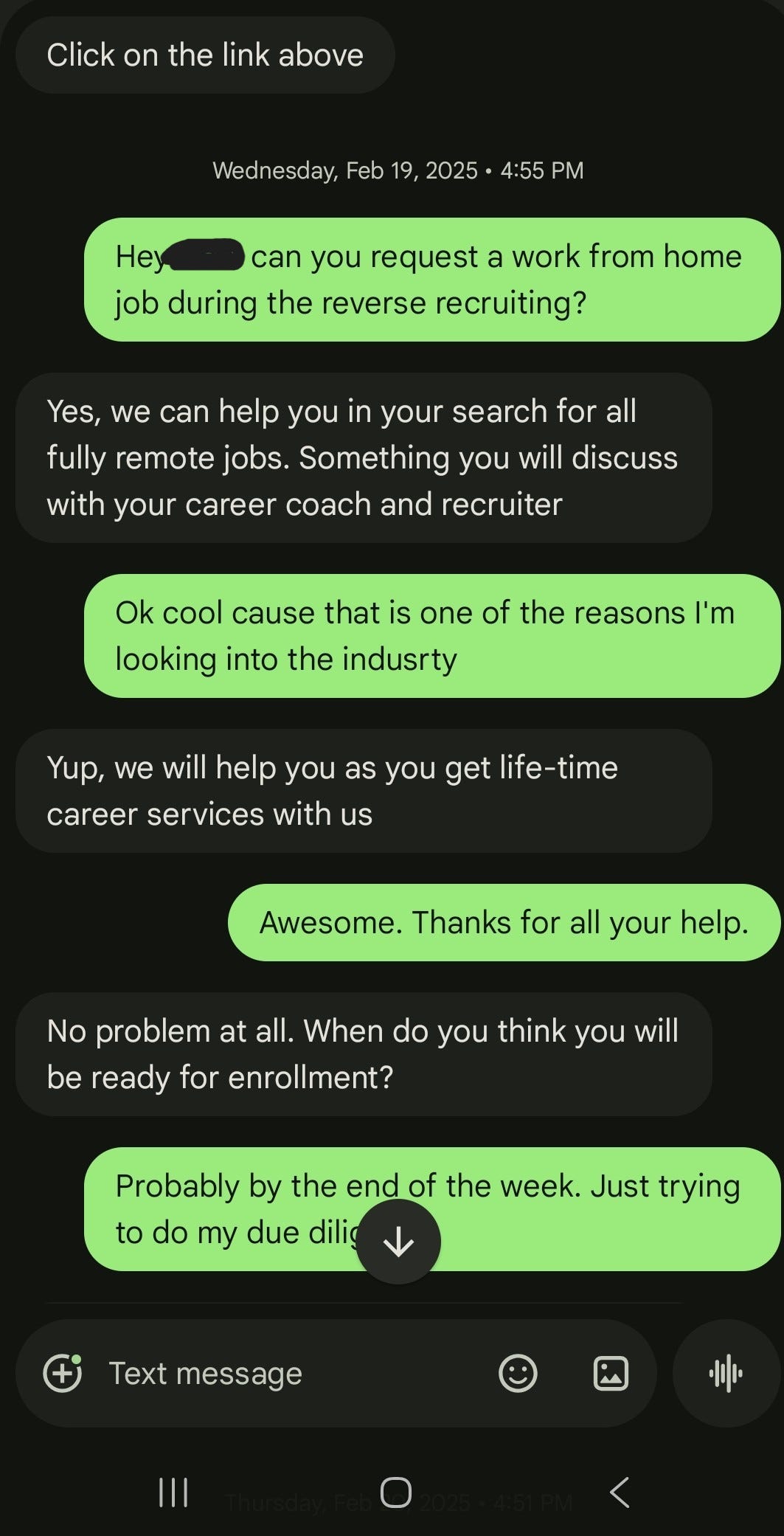Record a voice message
This screenshot has height=1536, width=784.
726,1373
